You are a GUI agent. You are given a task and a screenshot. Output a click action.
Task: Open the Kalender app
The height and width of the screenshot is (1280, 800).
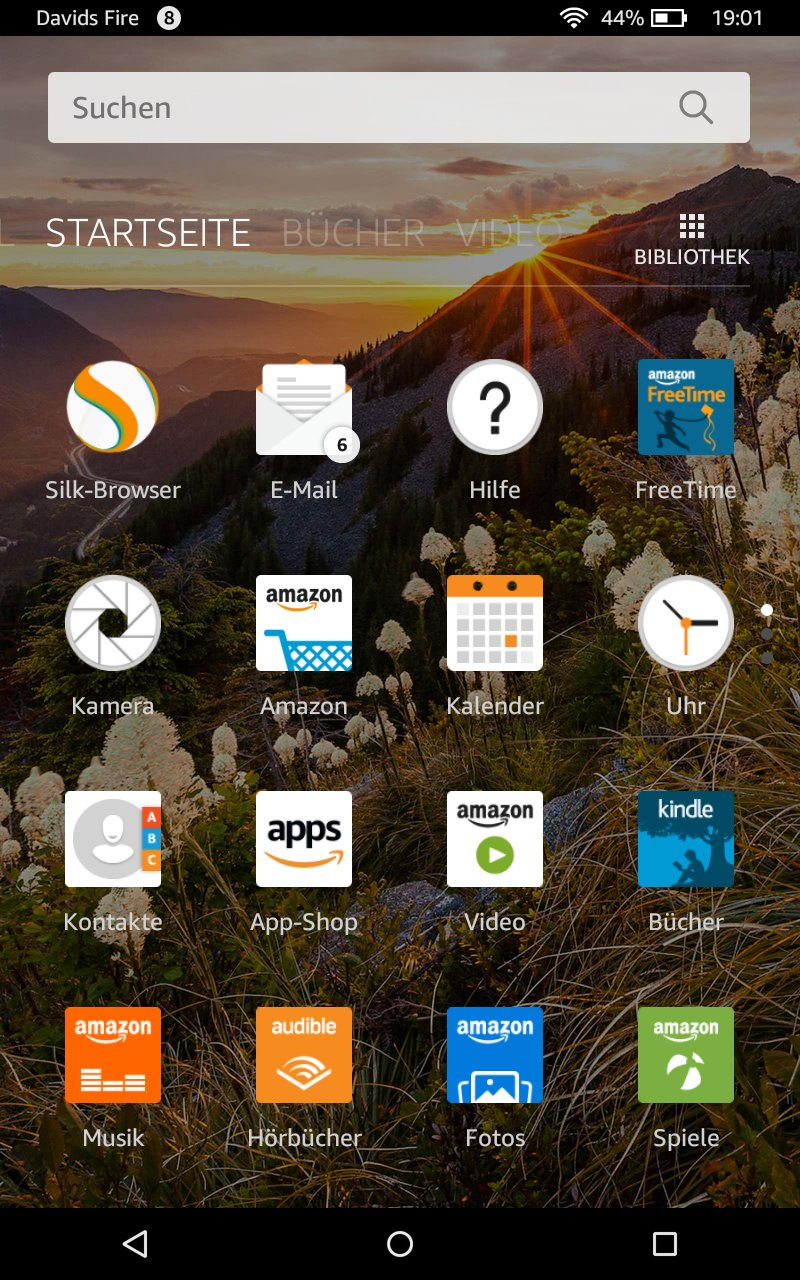coord(495,623)
